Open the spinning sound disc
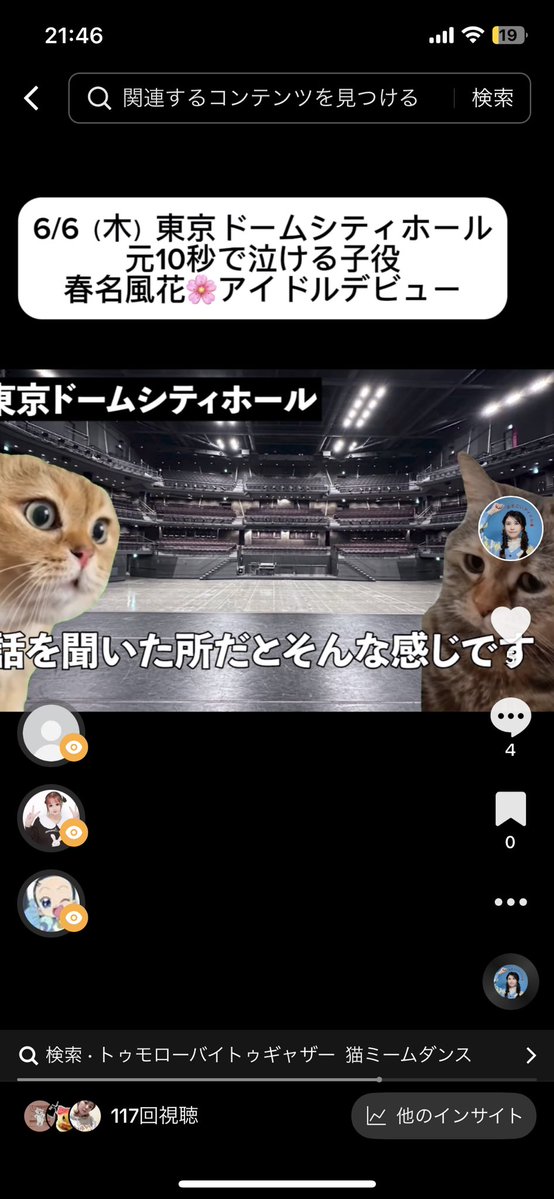 coord(510,982)
